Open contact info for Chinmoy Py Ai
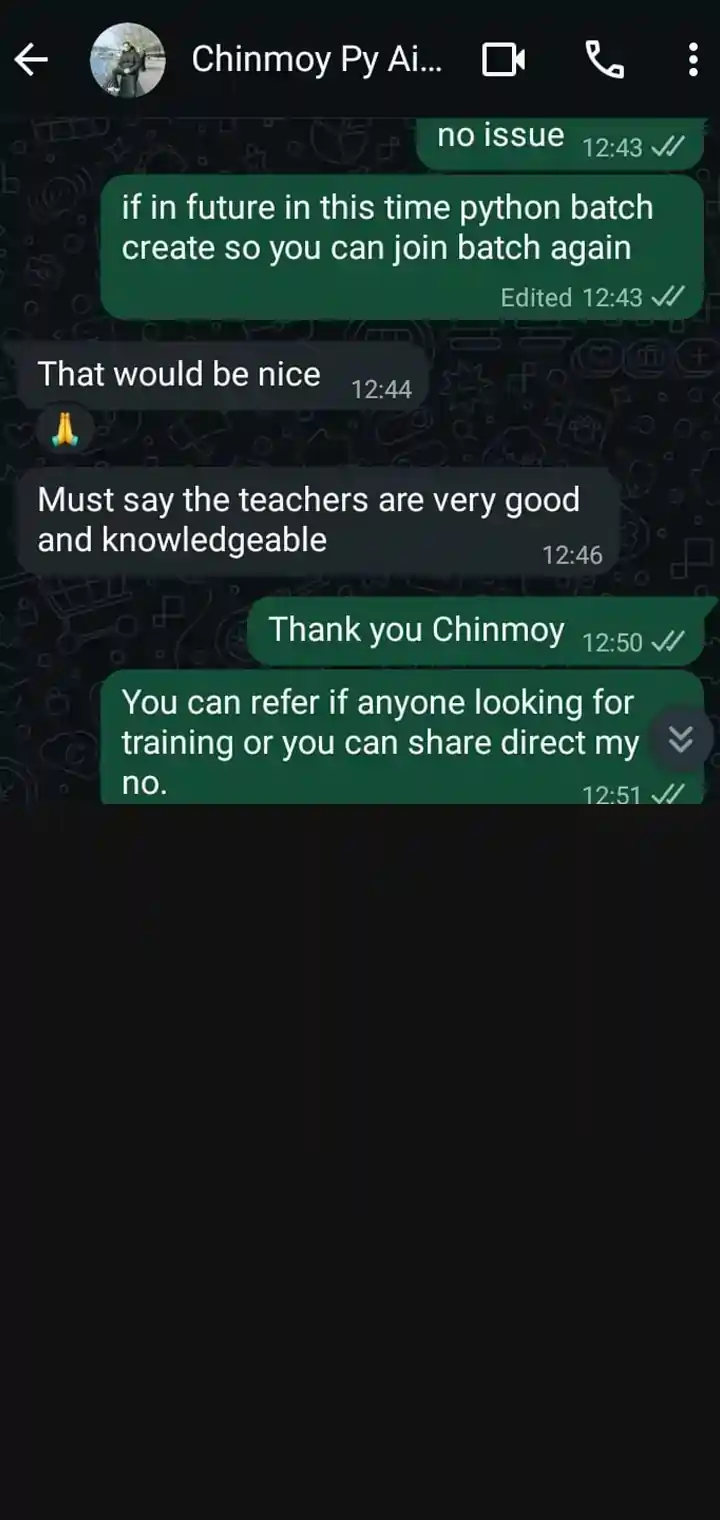Viewport: 720px width, 1520px height. pos(315,61)
